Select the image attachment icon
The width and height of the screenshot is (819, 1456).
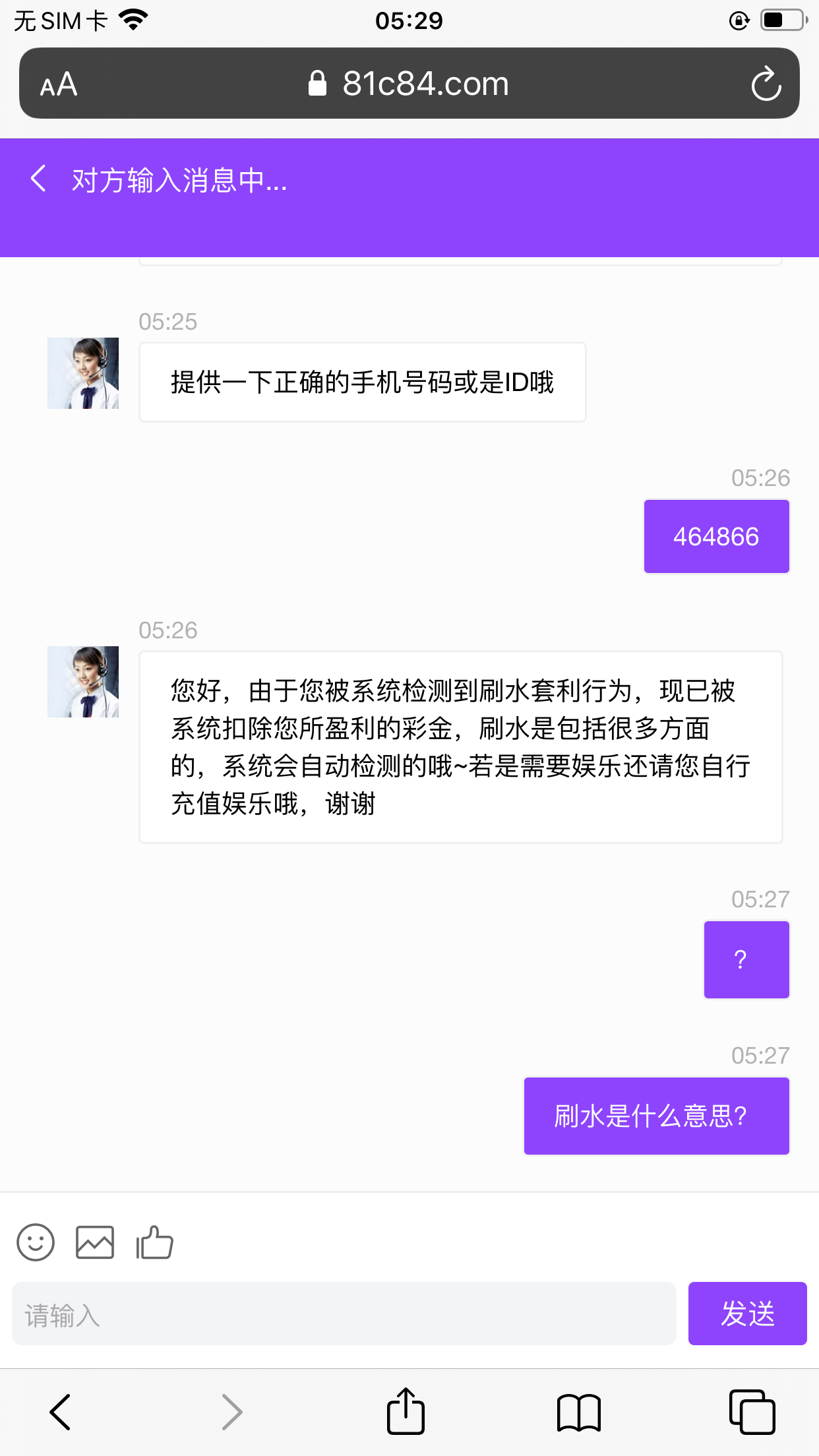[x=94, y=1242]
